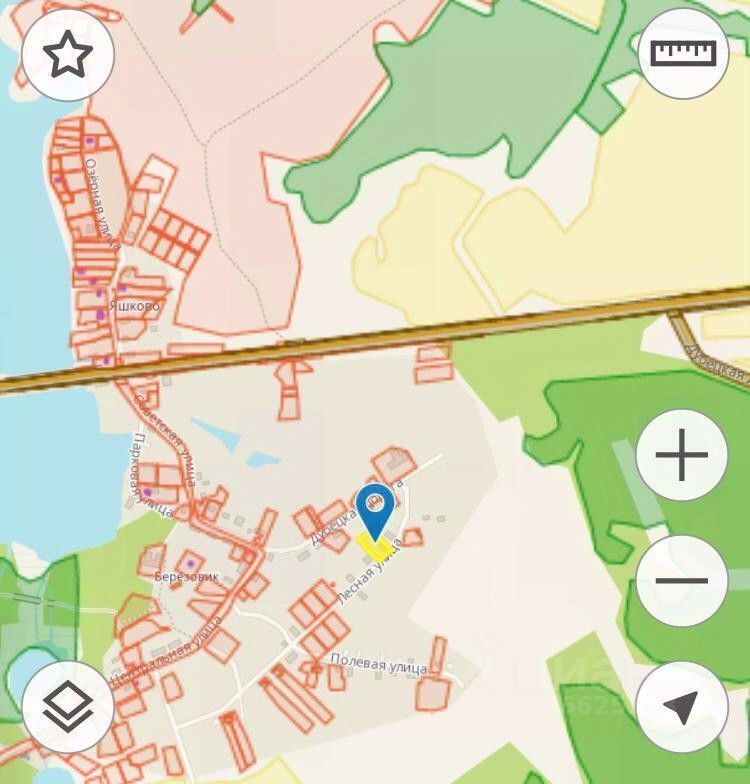Zoom in with the plus button
This screenshot has height=784, width=750.
682,456
